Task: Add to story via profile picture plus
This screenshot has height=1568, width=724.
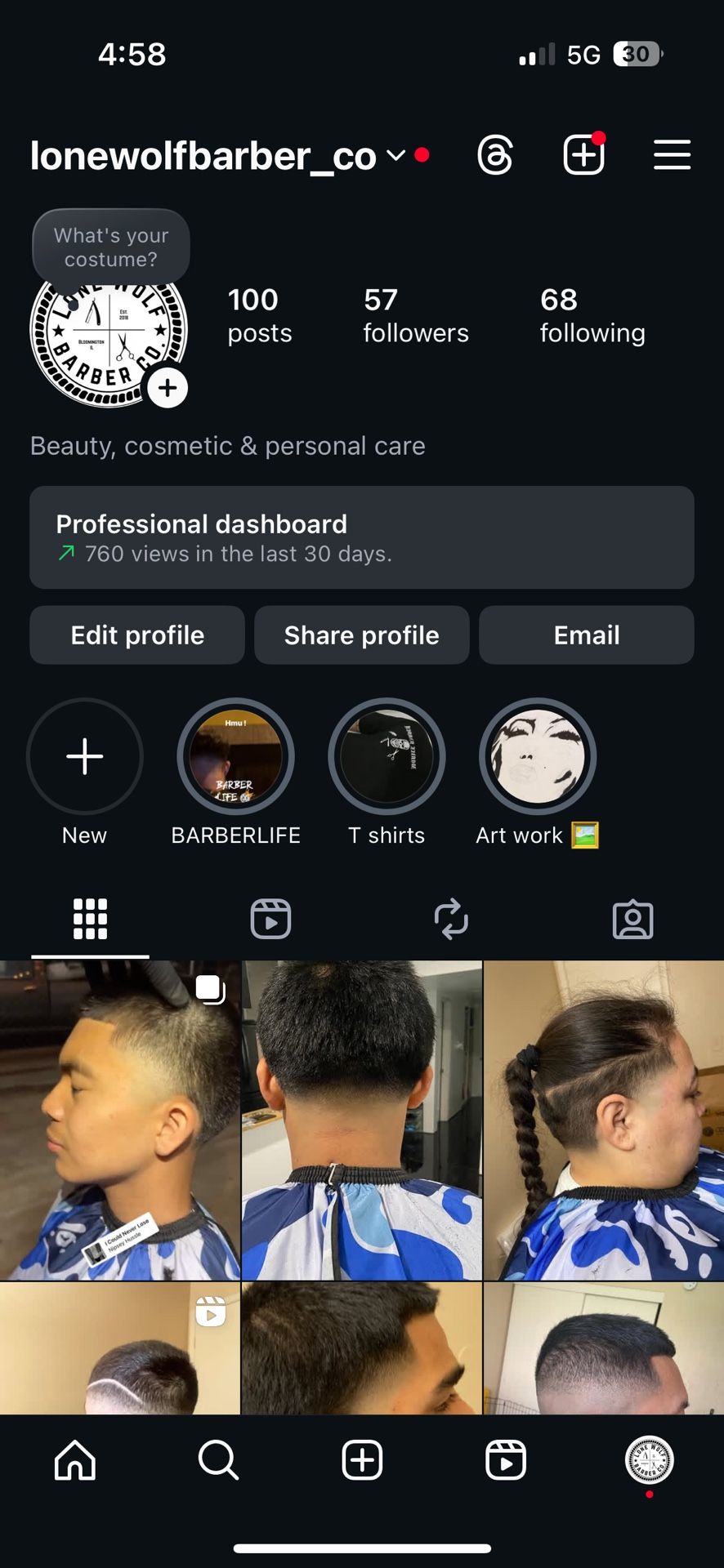Action: coord(168,388)
